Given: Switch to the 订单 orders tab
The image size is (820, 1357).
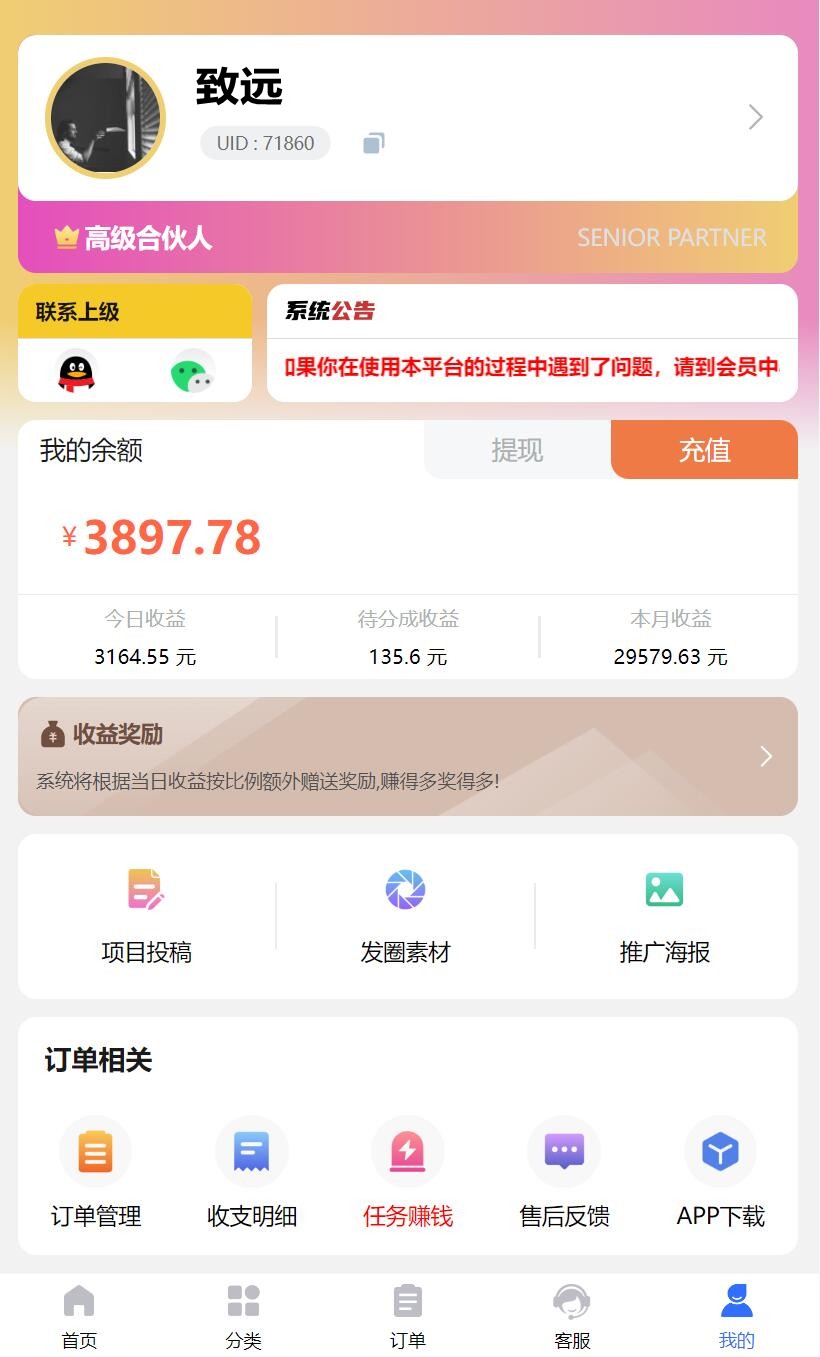Looking at the screenshot, I should click(408, 1316).
